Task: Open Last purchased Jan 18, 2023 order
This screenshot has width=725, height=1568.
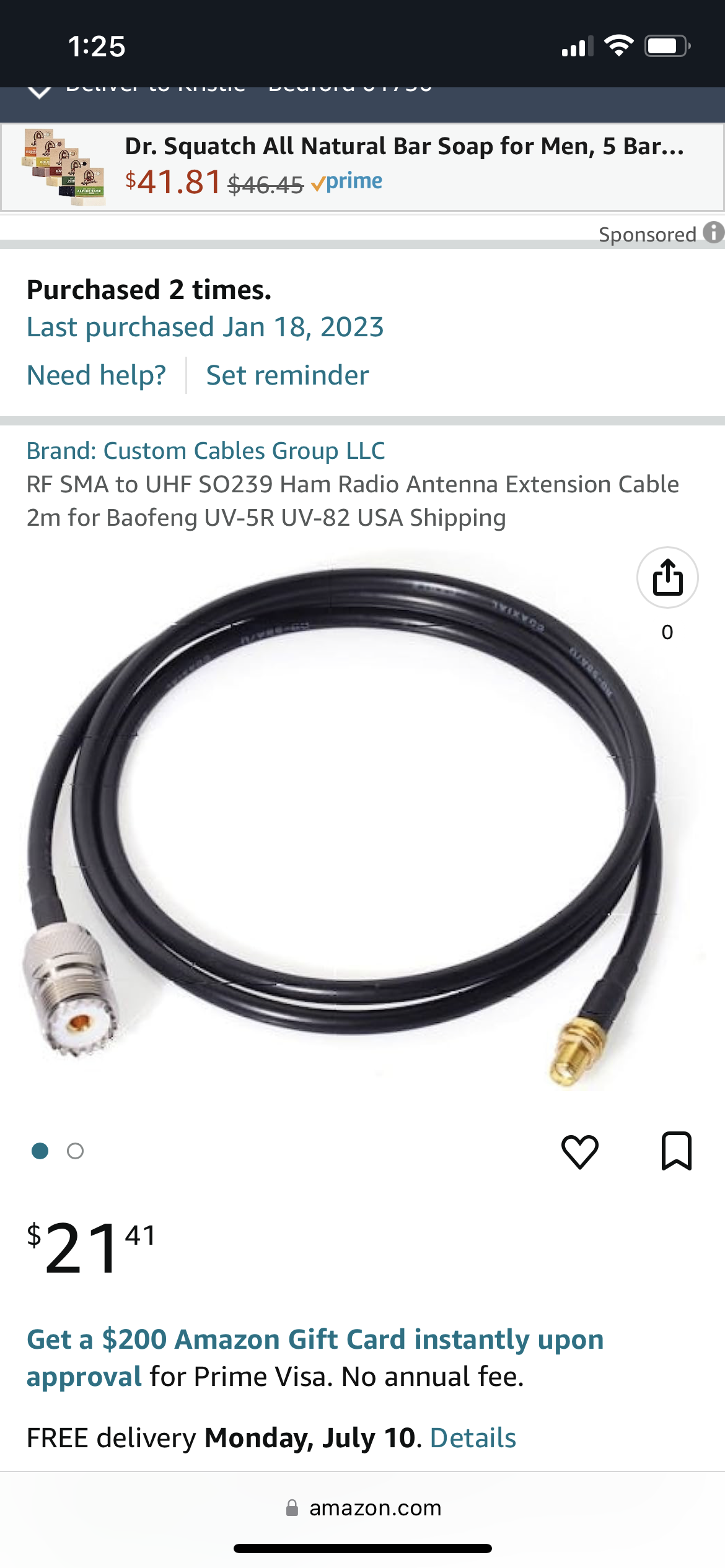Action: pyautogui.click(x=205, y=327)
